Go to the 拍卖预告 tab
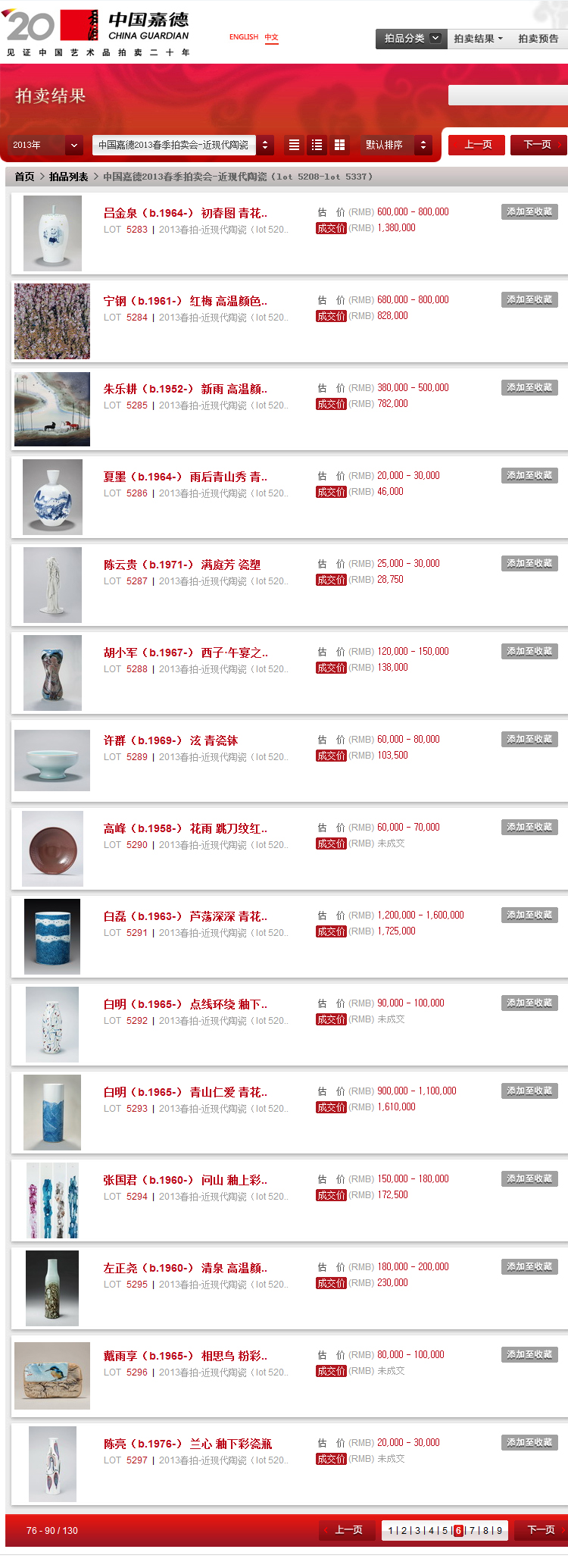Screen dimensions: 568x1568 (538, 38)
